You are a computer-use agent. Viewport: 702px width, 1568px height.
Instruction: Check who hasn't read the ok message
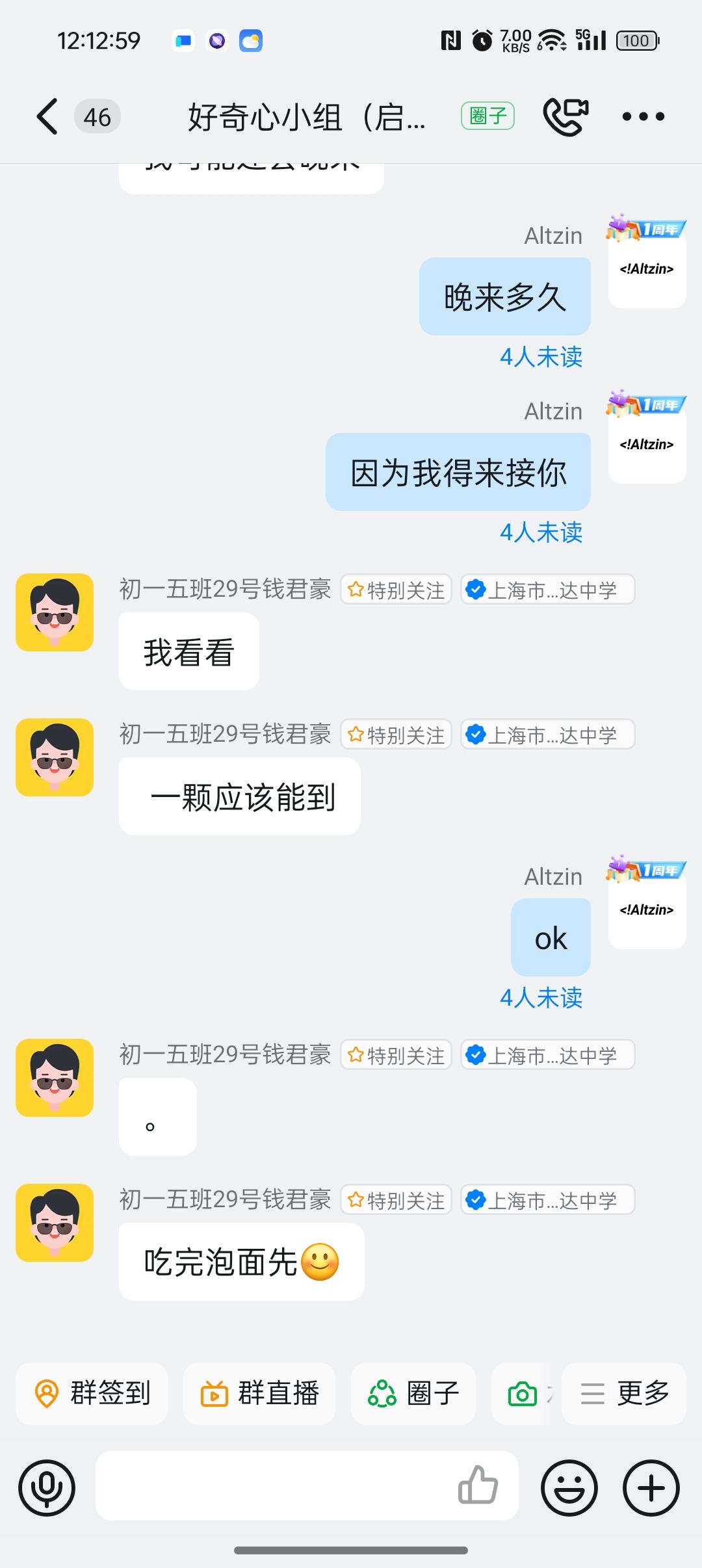(x=541, y=998)
